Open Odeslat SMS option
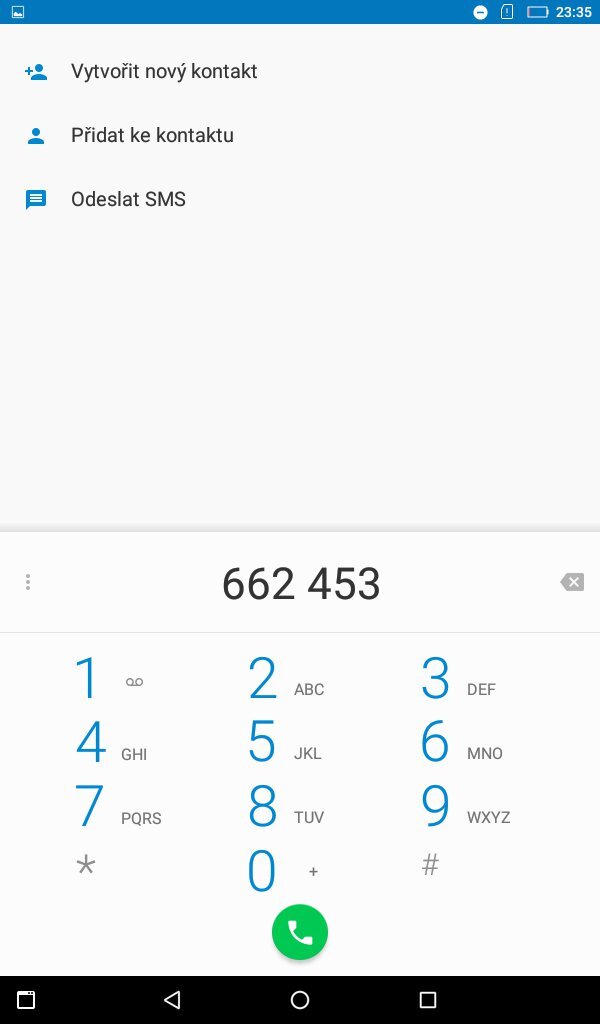This screenshot has height=1024, width=600. click(x=128, y=200)
